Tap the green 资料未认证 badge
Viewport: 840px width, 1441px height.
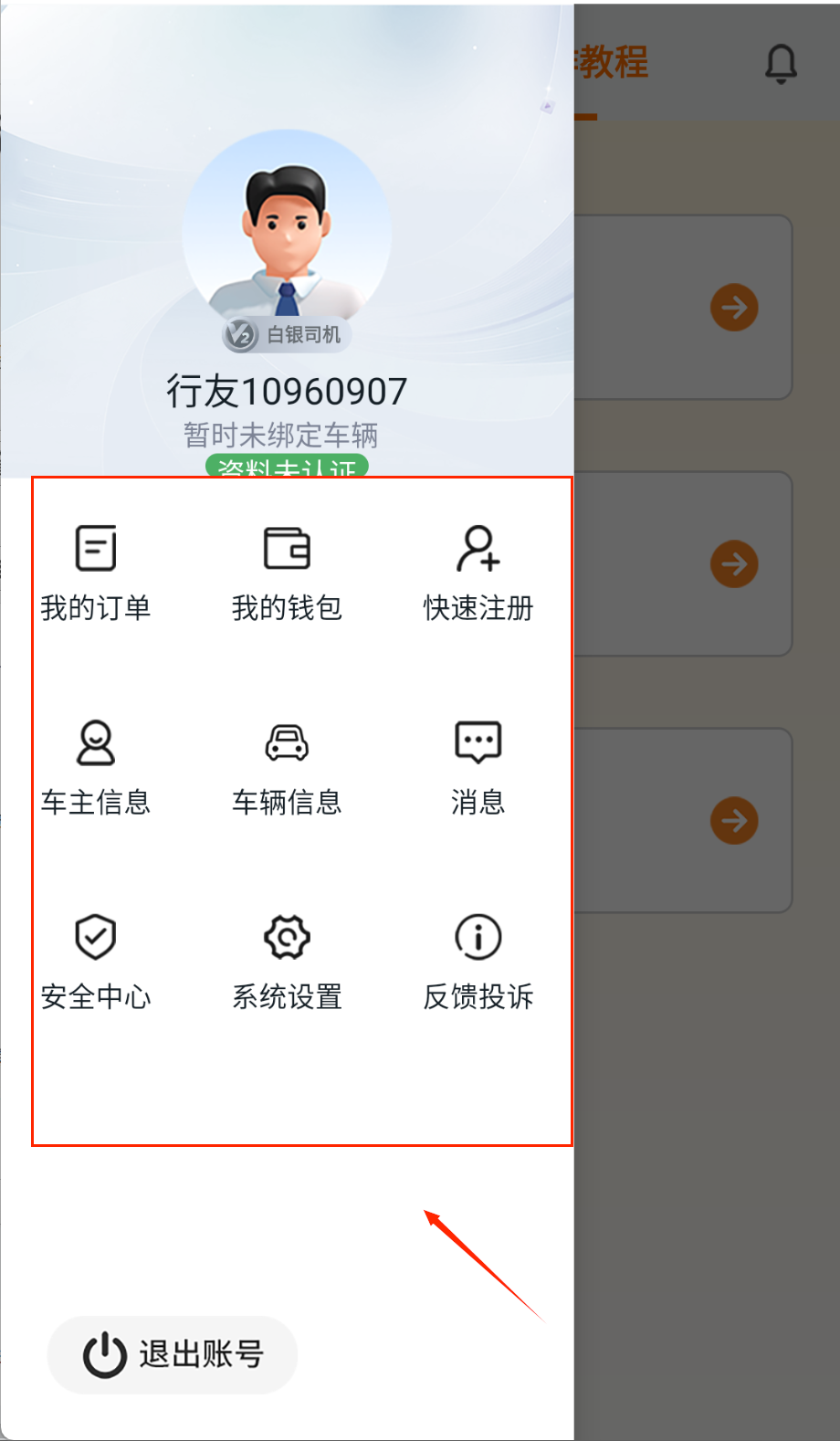coord(287,467)
